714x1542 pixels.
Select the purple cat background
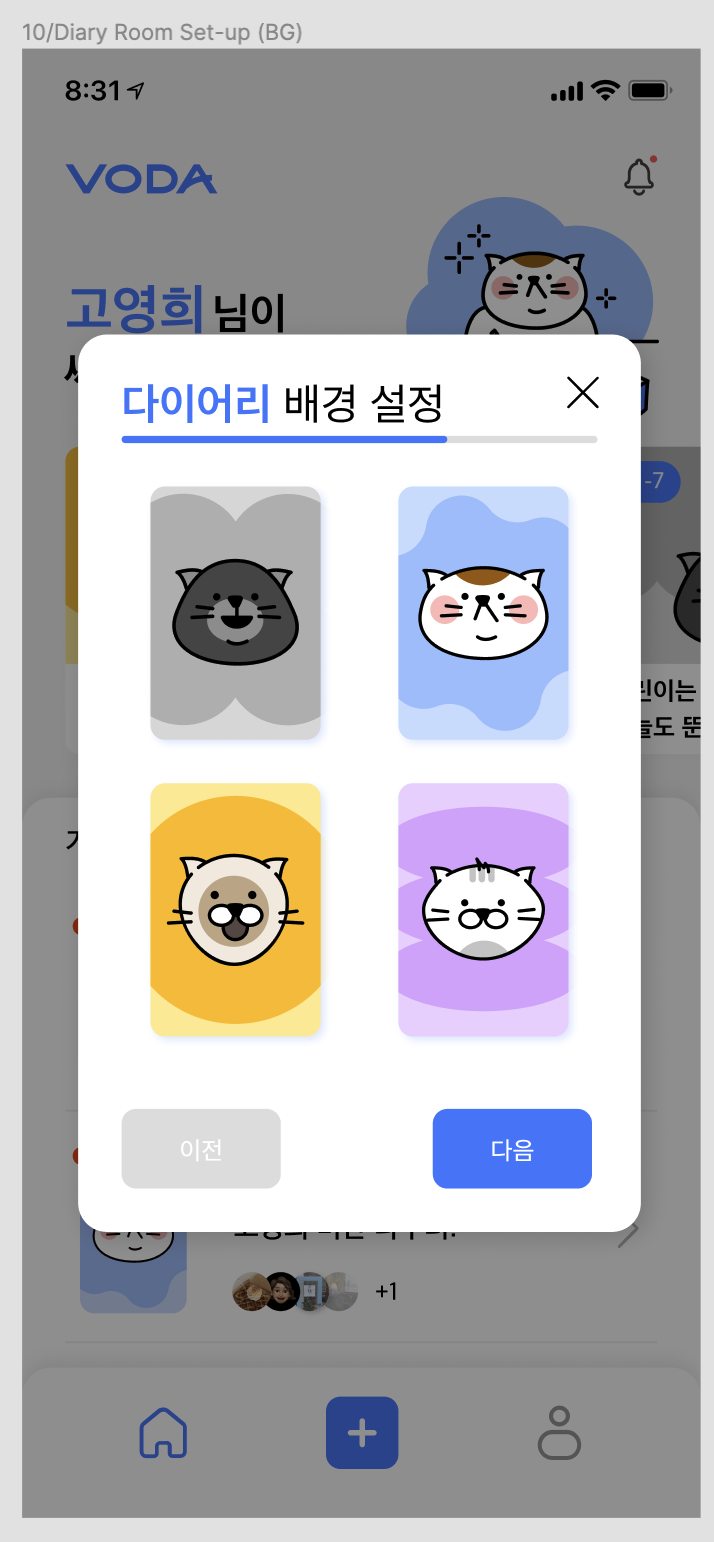[x=483, y=910]
